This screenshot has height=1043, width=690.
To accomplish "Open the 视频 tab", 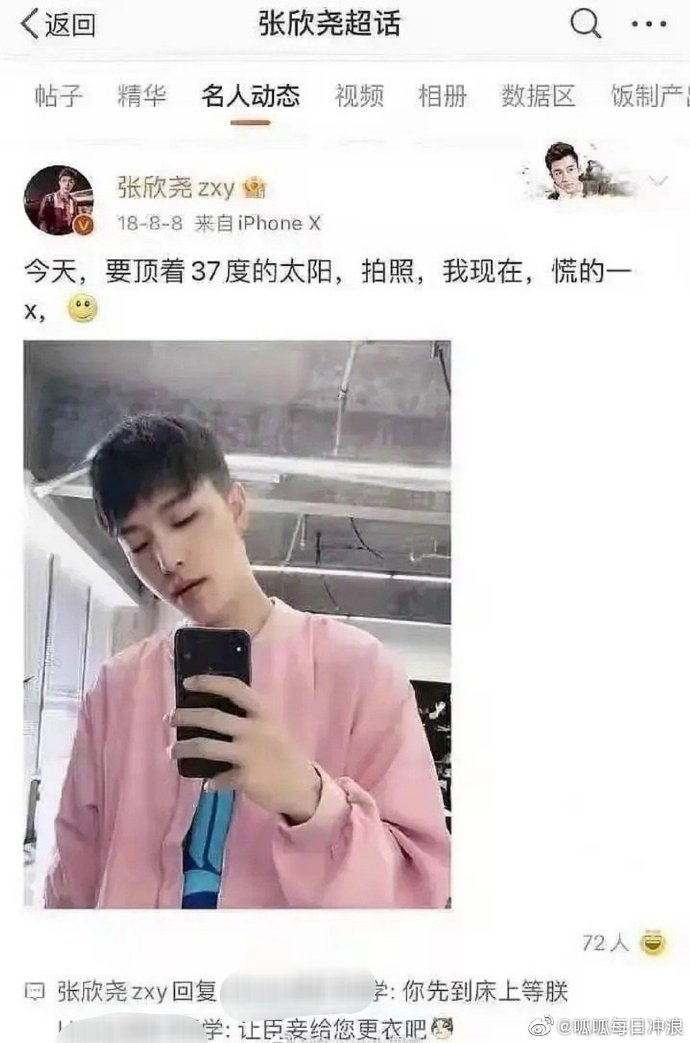I will pos(359,96).
